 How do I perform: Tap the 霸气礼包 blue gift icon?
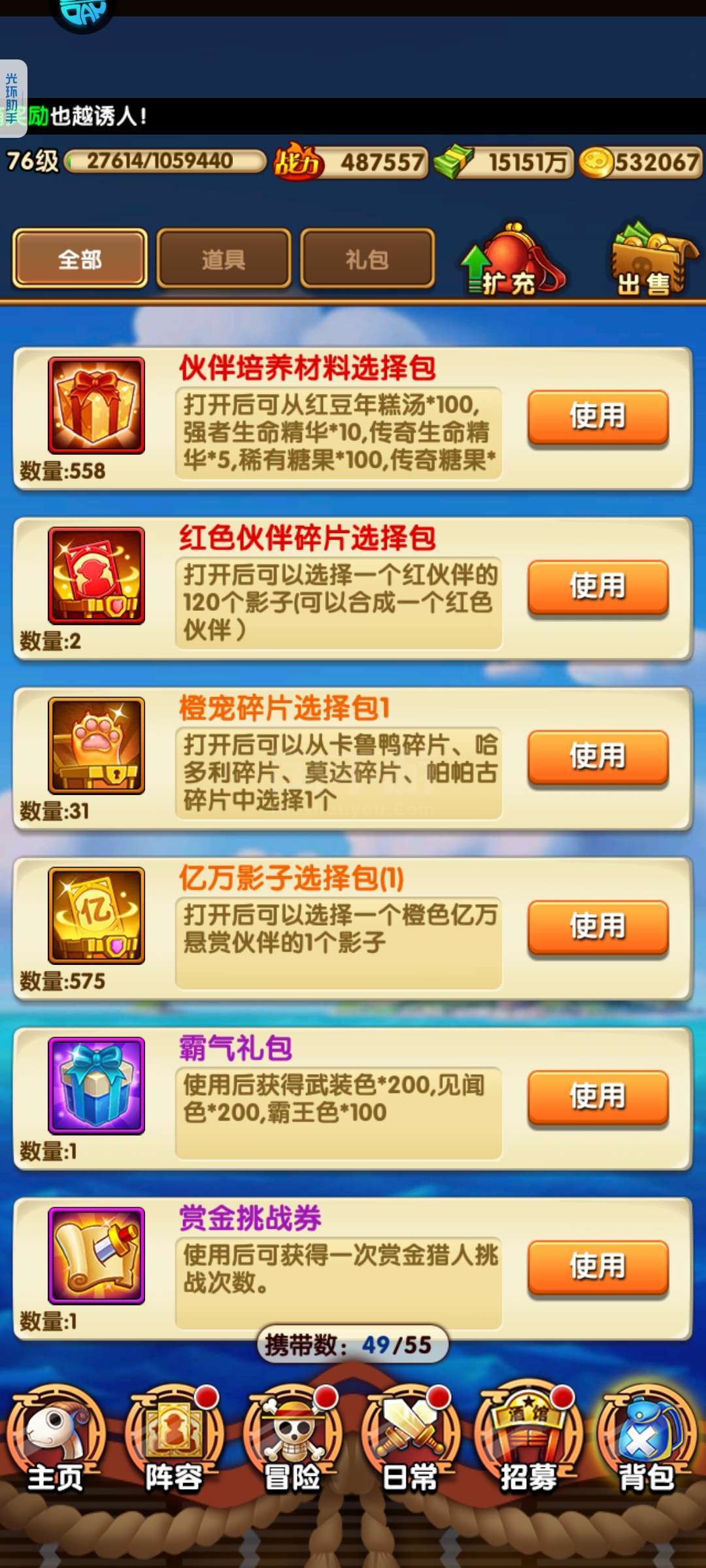pyautogui.click(x=96, y=1085)
